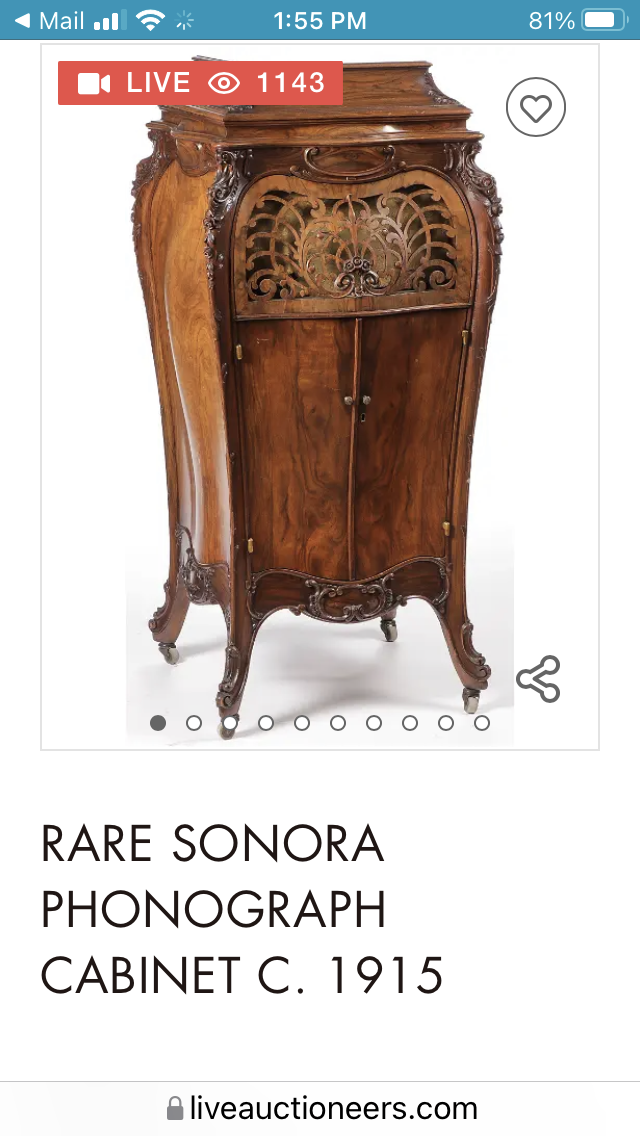Tap the liveauctioneers.com address bar
Image resolution: width=640 pixels, height=1136 pixels.
click(x=320, y=1108)
